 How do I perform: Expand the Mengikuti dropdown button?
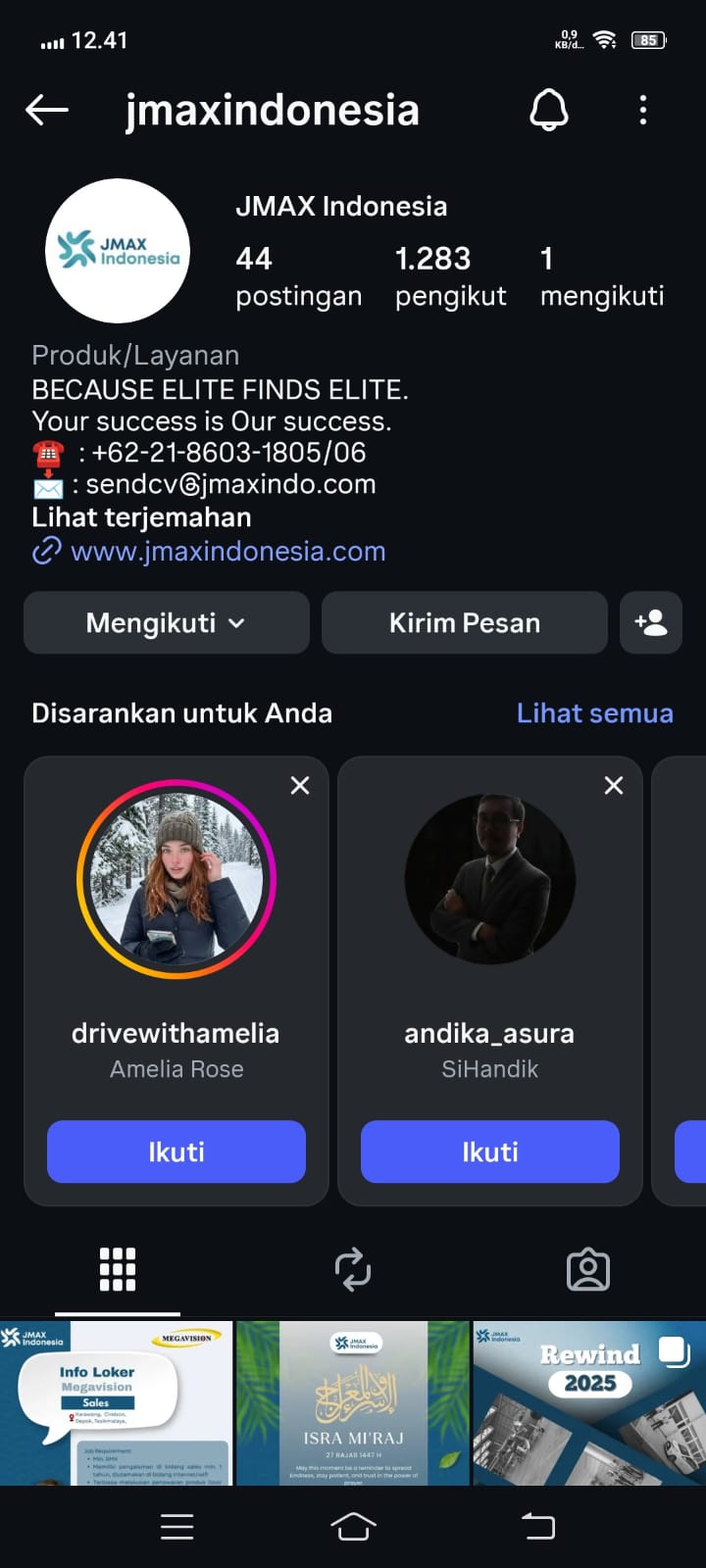pyautogui.click(x=167, y=623)
